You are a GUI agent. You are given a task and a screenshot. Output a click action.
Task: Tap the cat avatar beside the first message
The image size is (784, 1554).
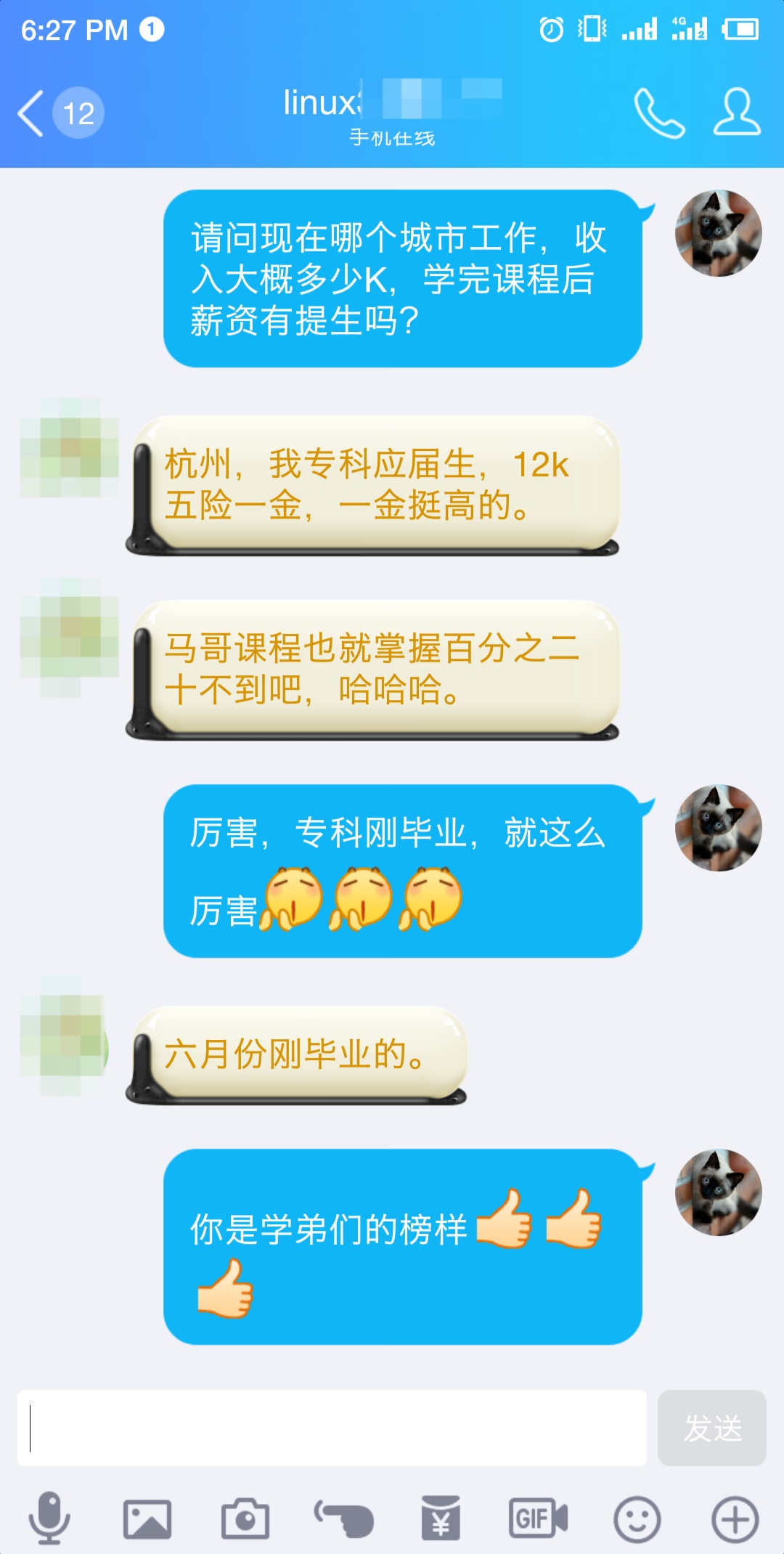point(718,233)
